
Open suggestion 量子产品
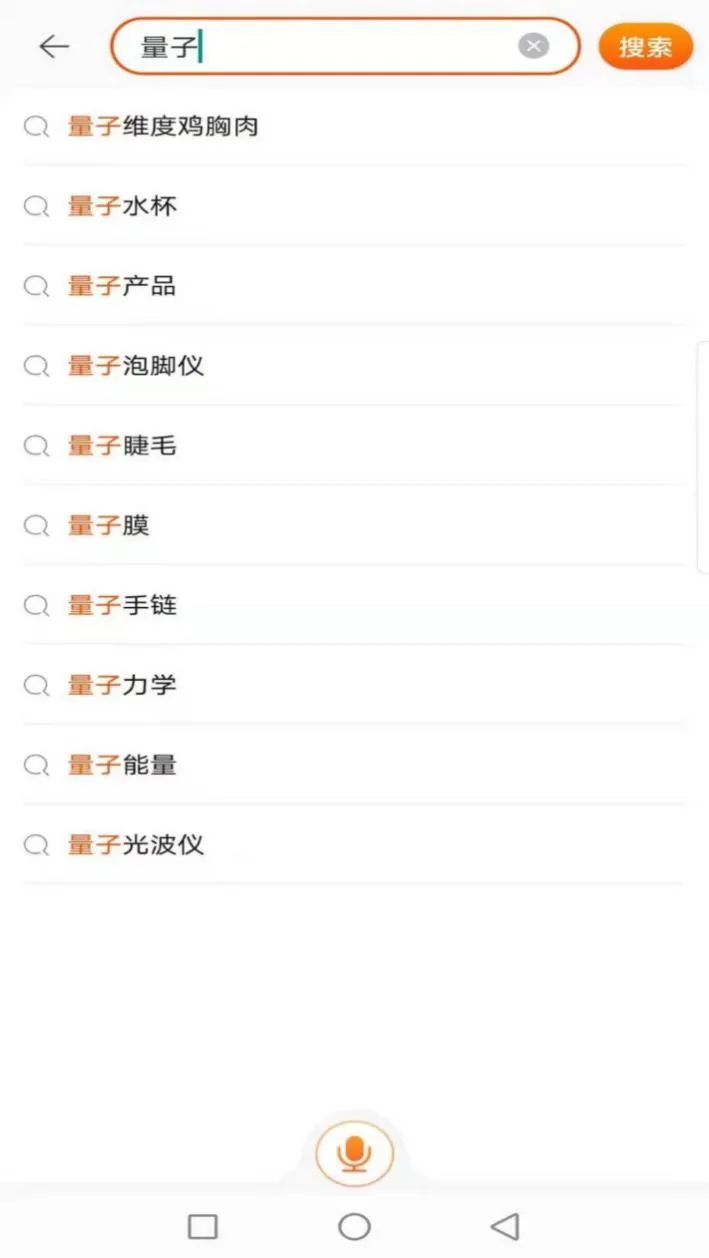tap(354, 286)
